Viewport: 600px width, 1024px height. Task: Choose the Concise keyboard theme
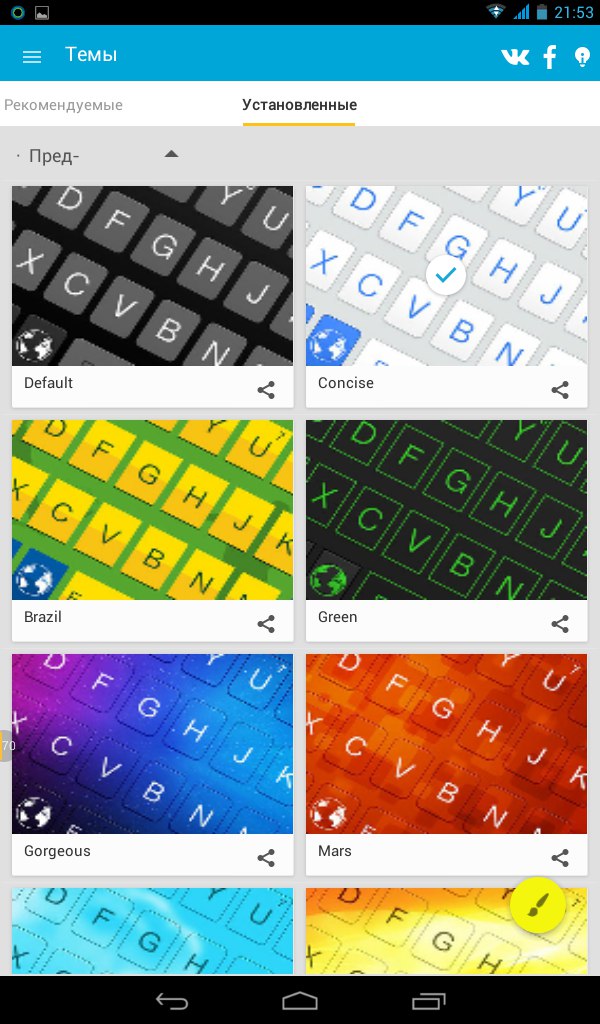(x=446, y=276)
